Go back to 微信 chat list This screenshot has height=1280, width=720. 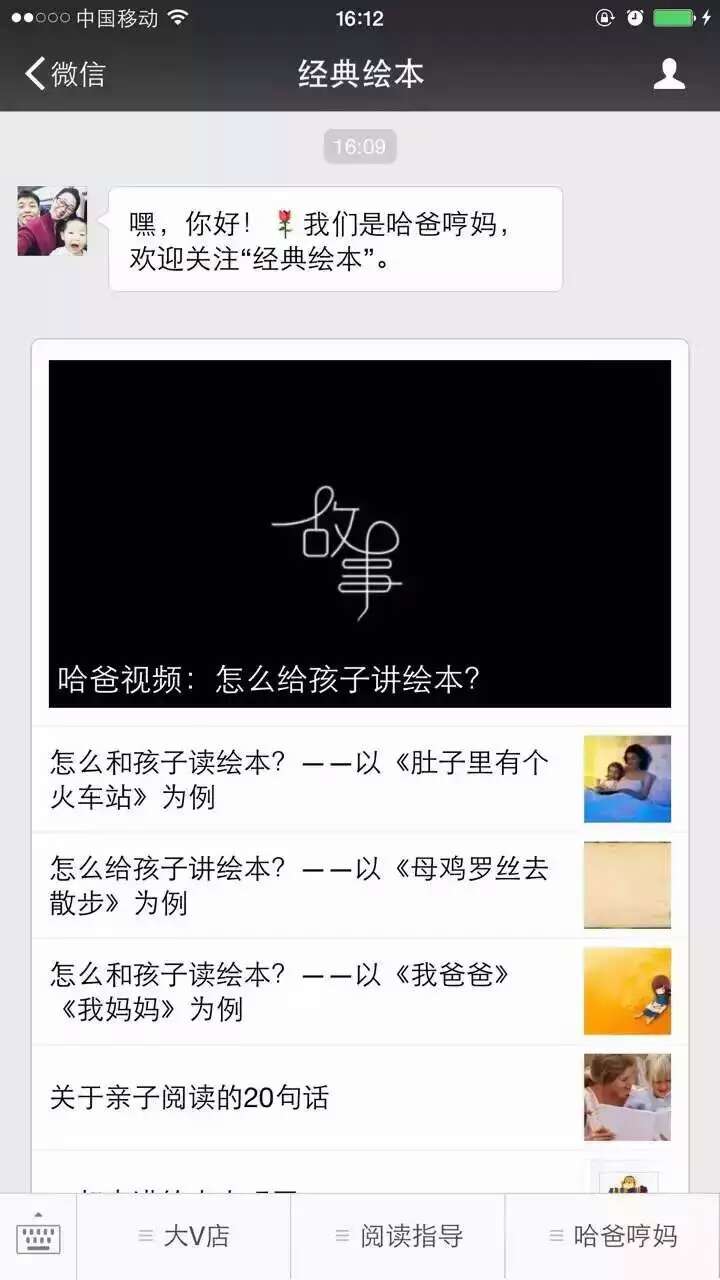(65, 74)
